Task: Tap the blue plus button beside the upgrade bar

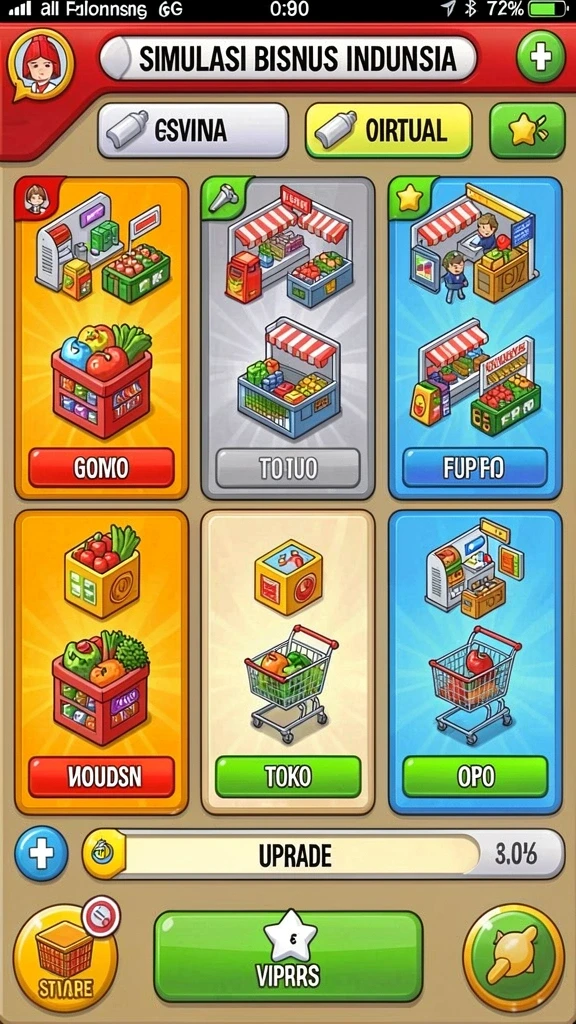Action: (41, 854)
